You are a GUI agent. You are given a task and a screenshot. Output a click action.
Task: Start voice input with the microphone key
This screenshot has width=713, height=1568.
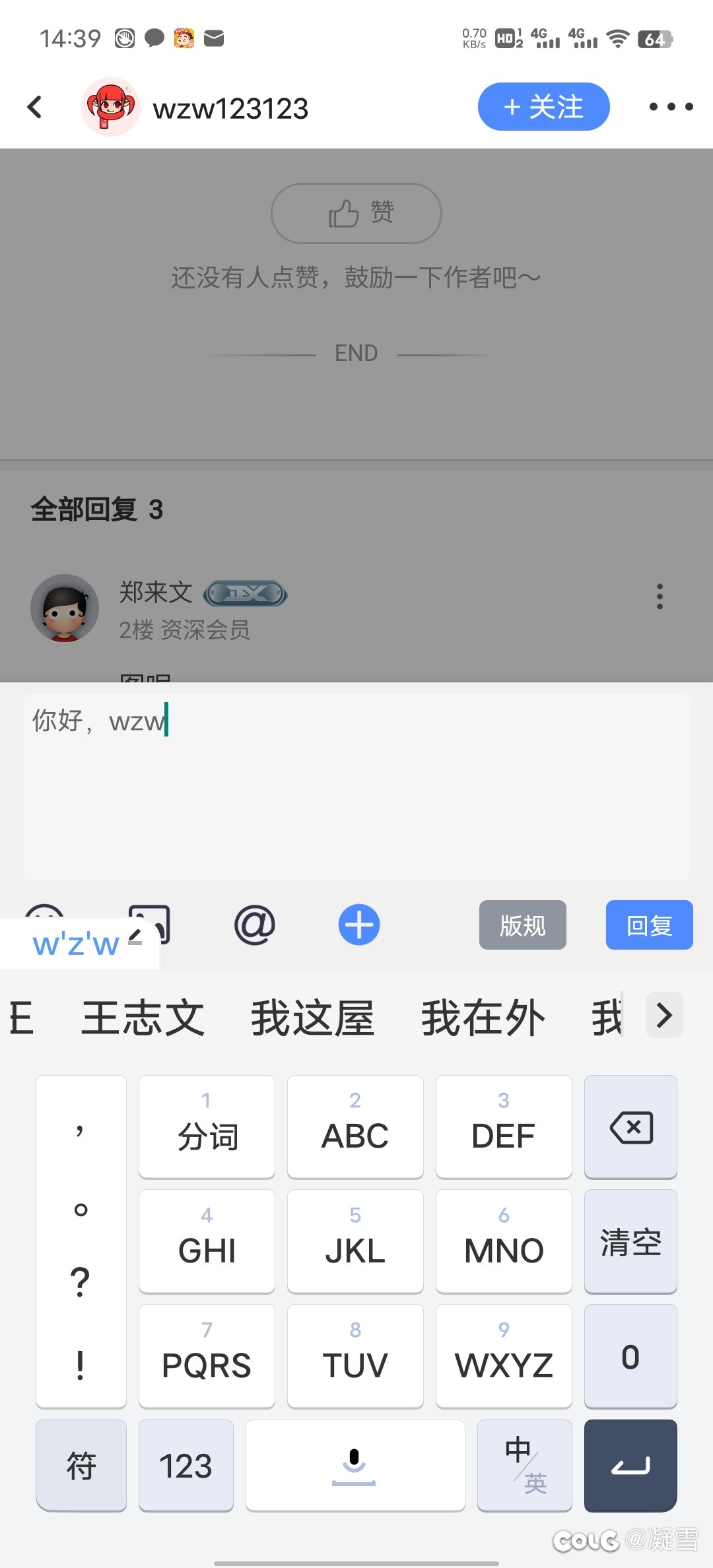tap(355, 1465)
